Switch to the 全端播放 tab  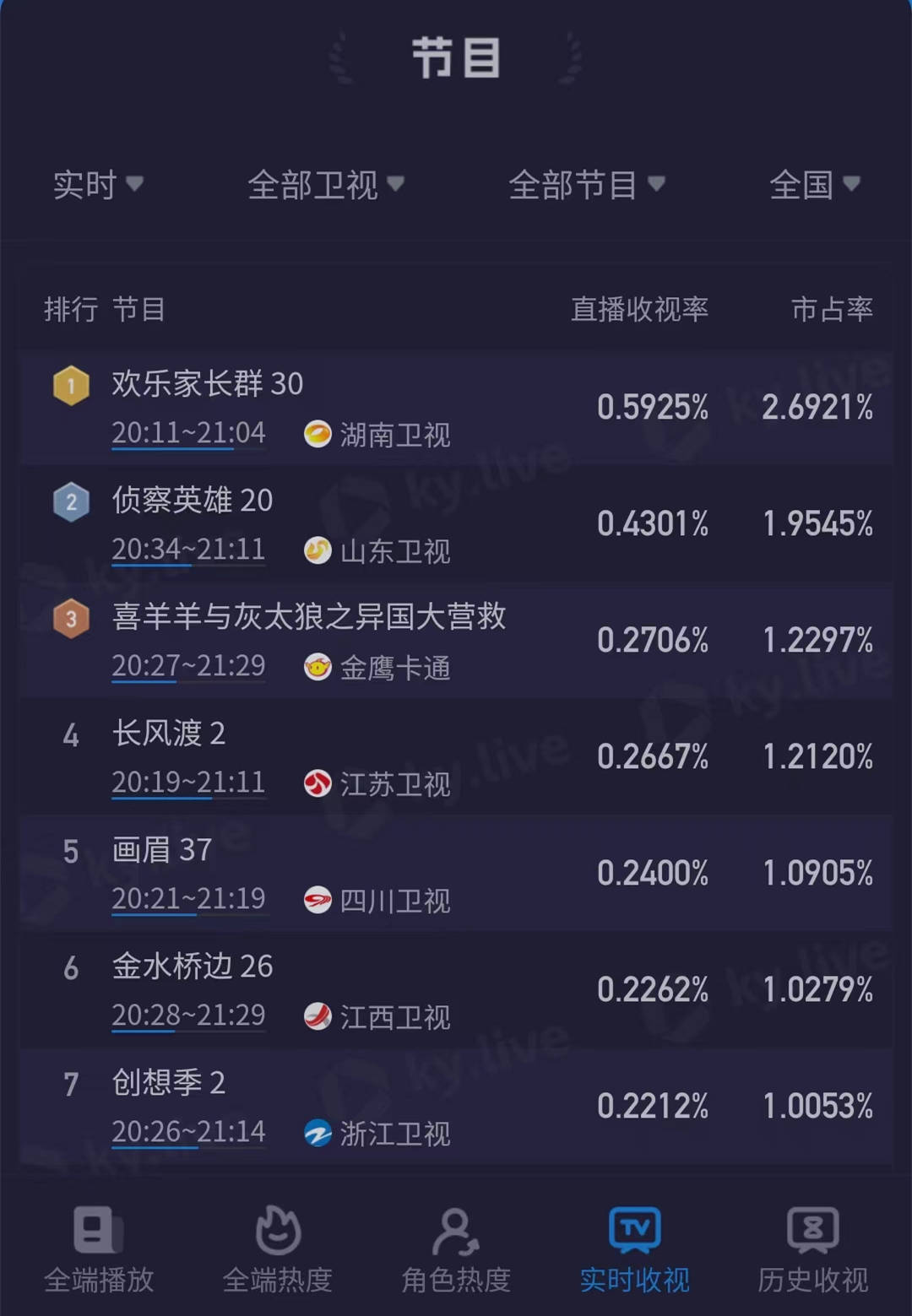(x=99, y=1251)
